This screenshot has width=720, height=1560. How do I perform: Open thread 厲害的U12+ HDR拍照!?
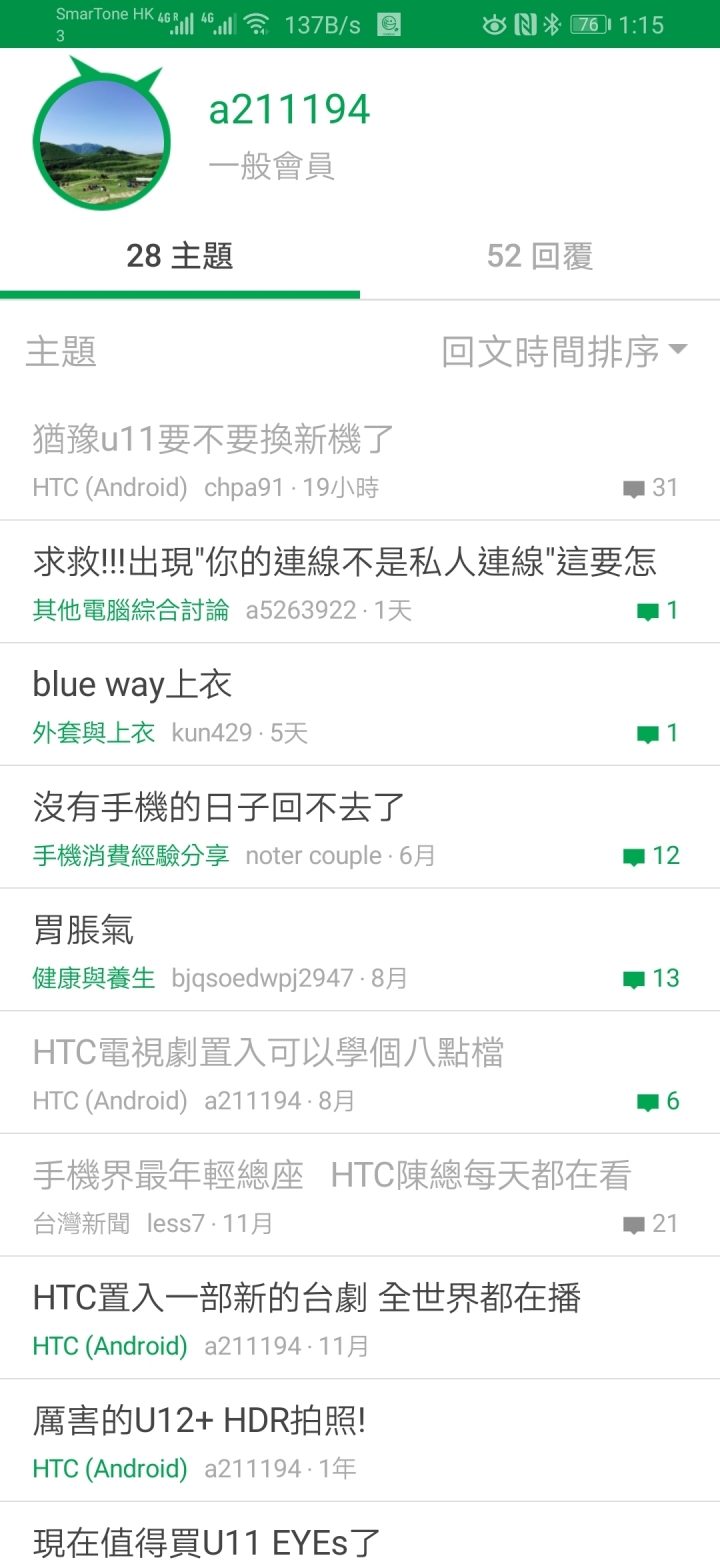pyautogui.click(x=199, y=1420)
